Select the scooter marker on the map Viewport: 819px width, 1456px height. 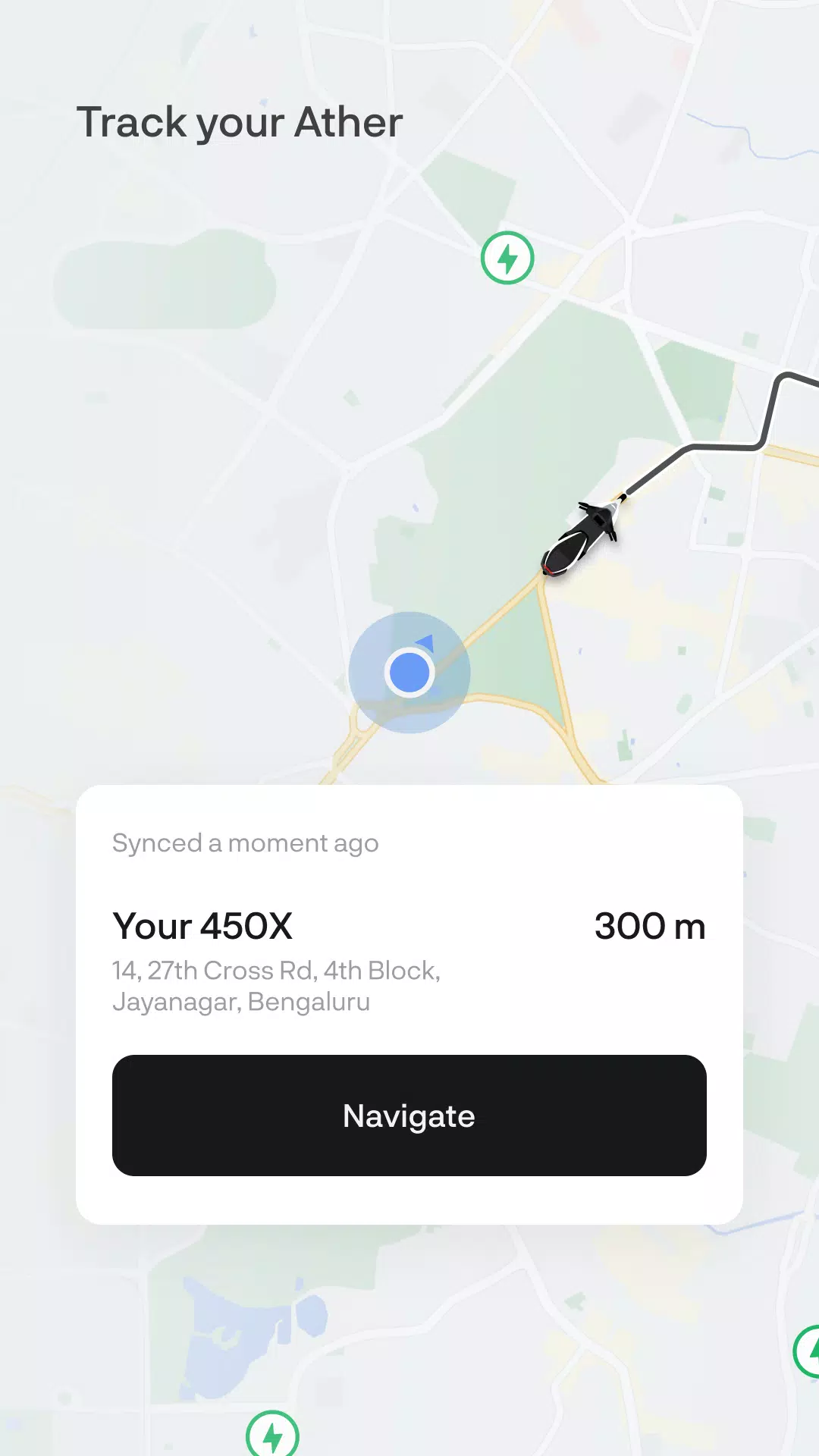pos(581,538)
